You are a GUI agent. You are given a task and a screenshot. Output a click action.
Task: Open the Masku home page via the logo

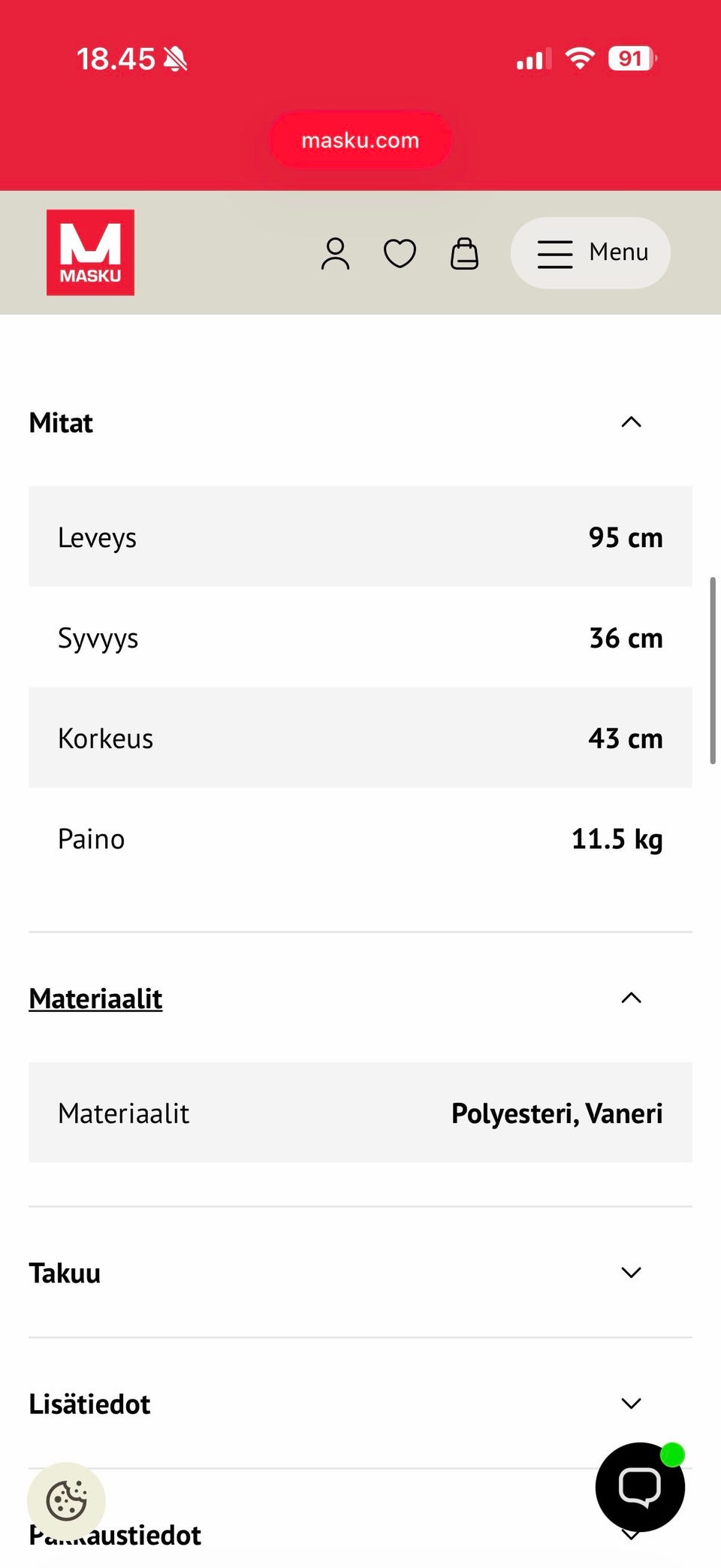coord(90,252)
